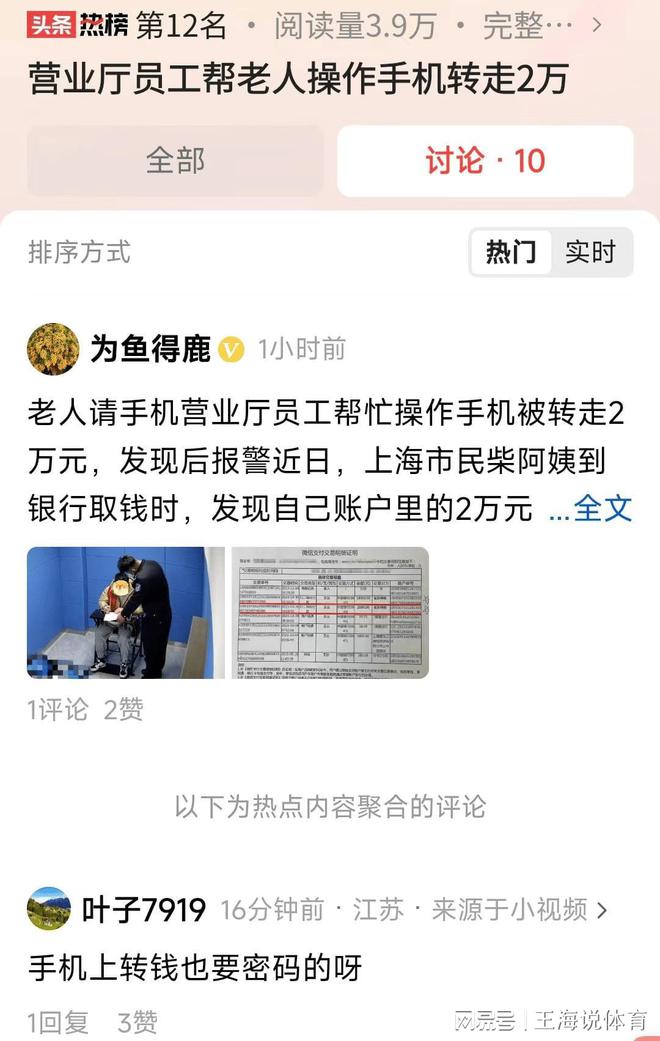Open the police room photo thumbnail
The image size is (660, 1041).
click(126, 613)
